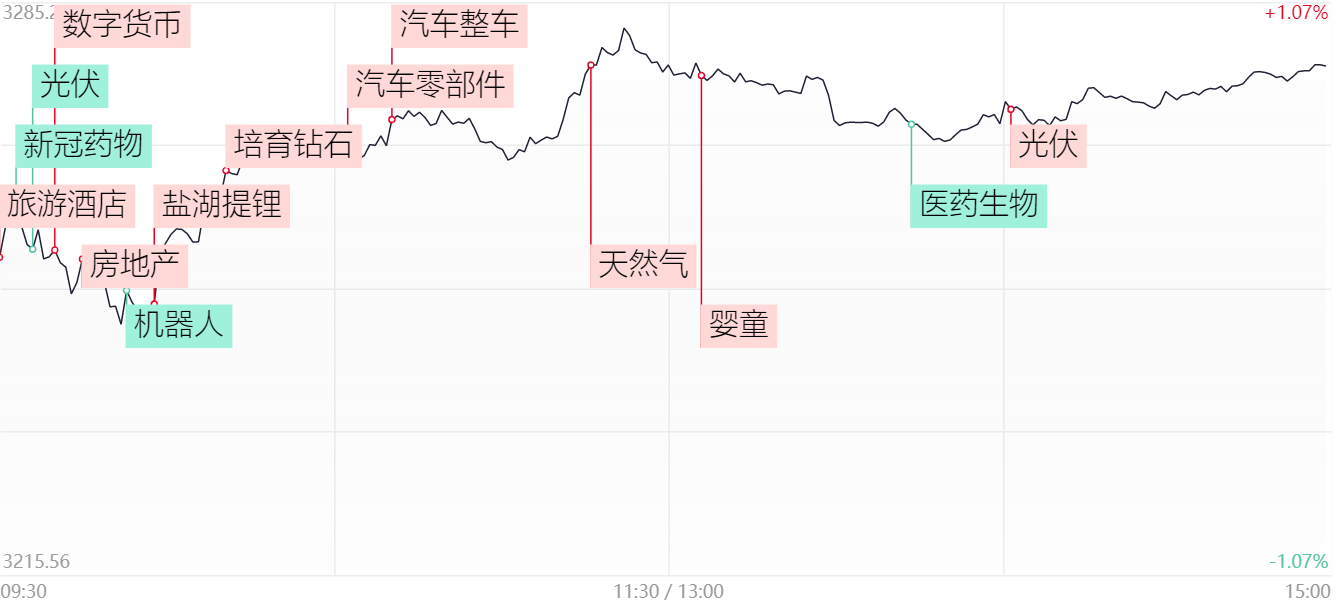Open the 婴童 sector label
The height and width of the screenshot is (602, 1341).
pyautogui.click(x=739, y=325)
